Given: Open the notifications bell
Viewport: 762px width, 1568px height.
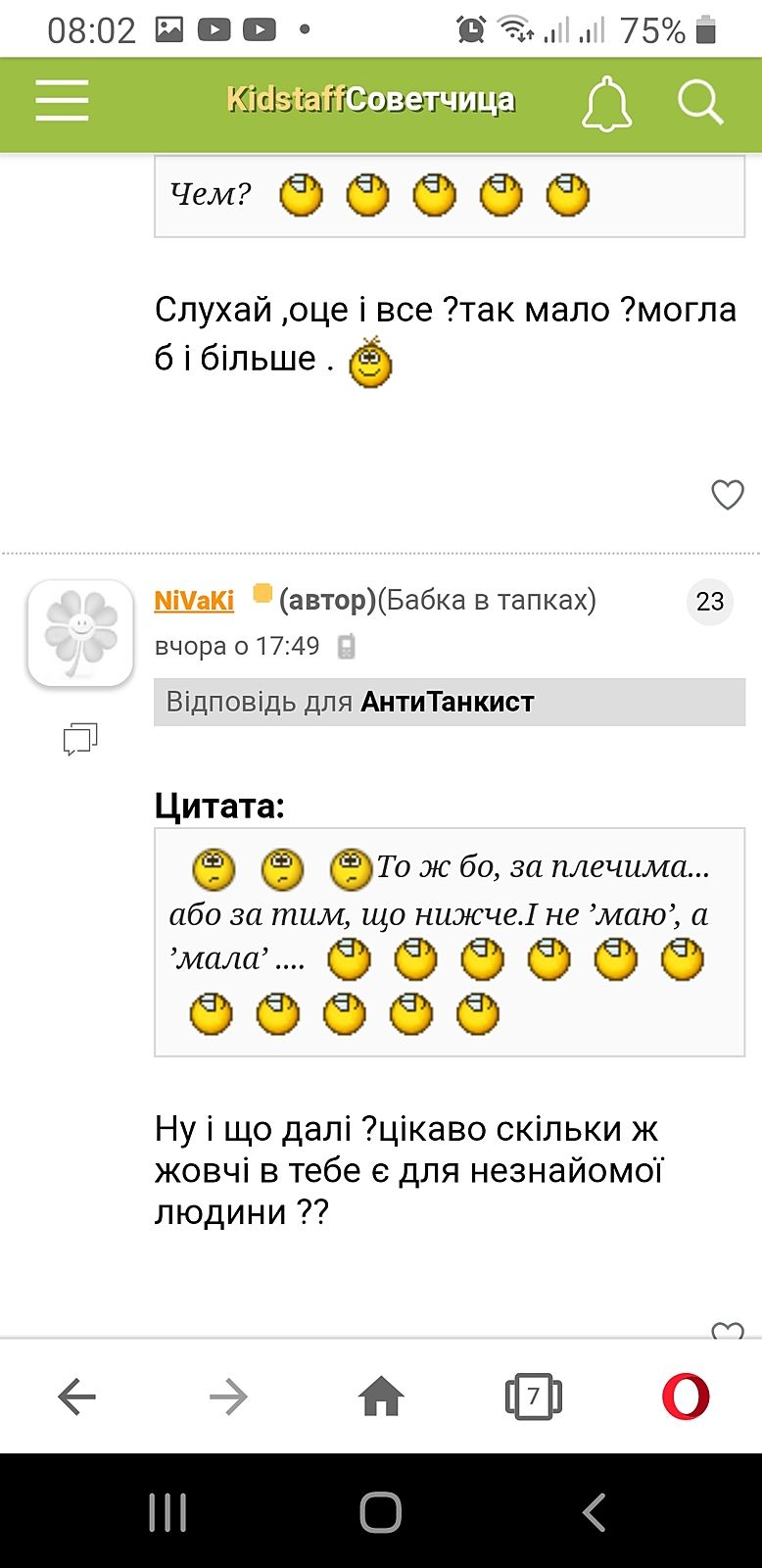Looking at the screenshot, I should click(x=606, y=102).
